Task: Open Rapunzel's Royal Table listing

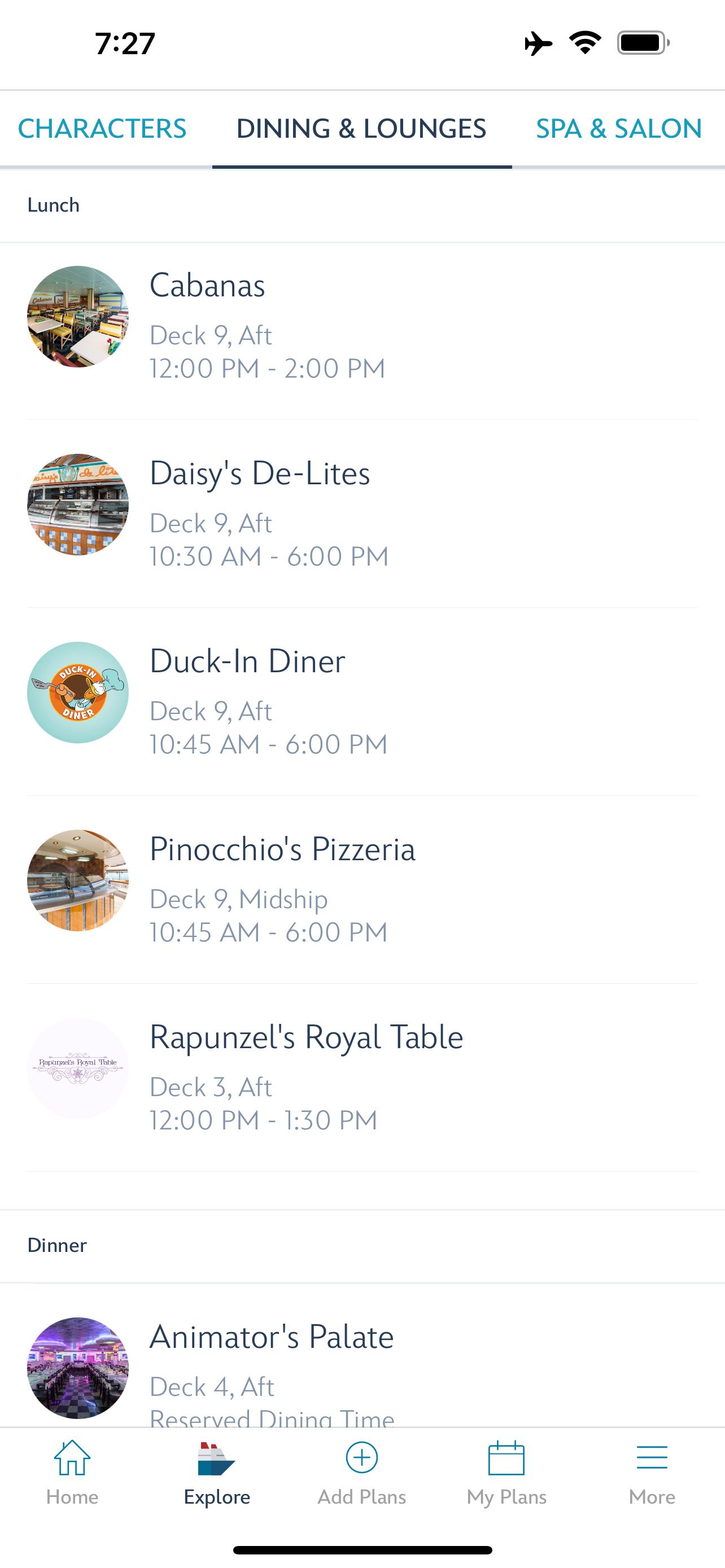Action: (x=361, y=1078)
